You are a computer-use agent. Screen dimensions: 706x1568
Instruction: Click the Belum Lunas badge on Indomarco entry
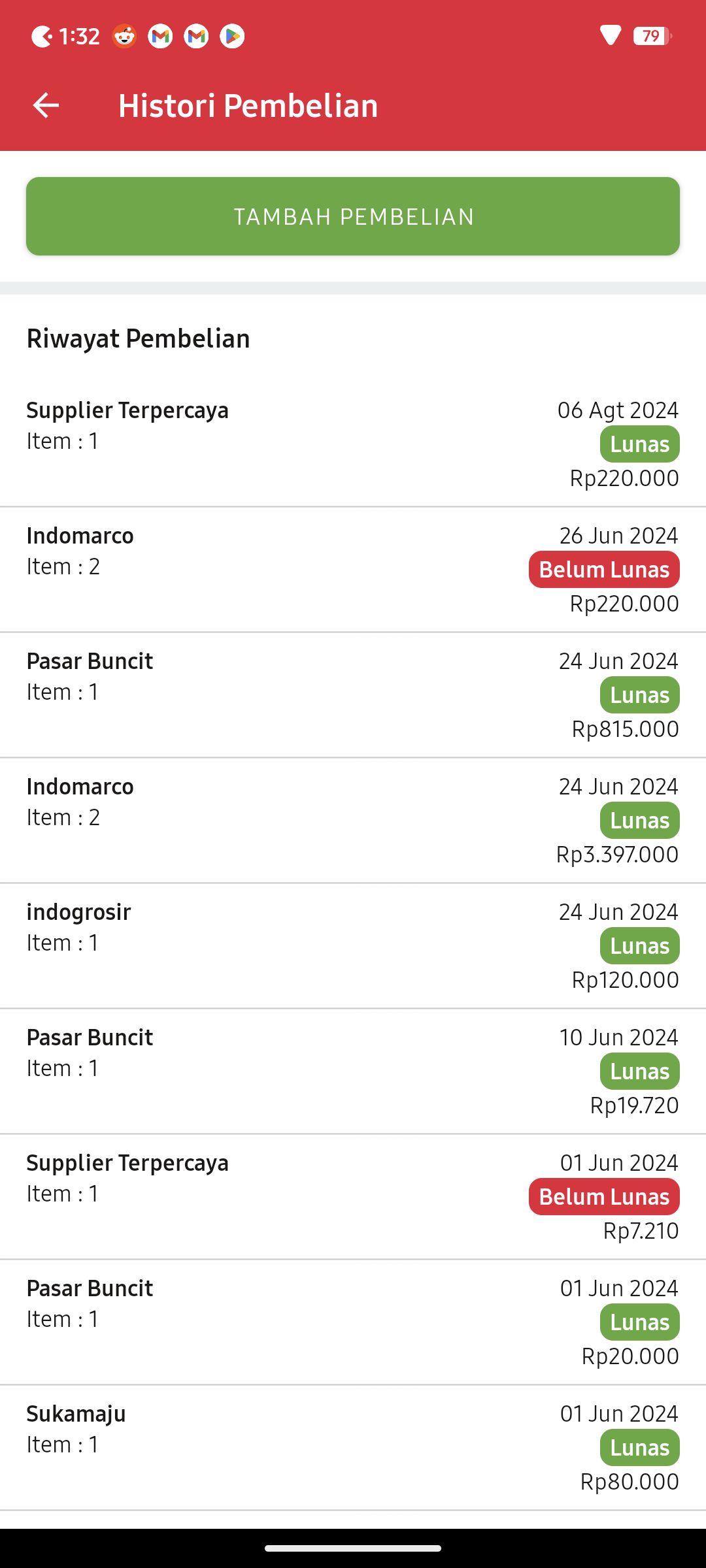coord(603,569)
